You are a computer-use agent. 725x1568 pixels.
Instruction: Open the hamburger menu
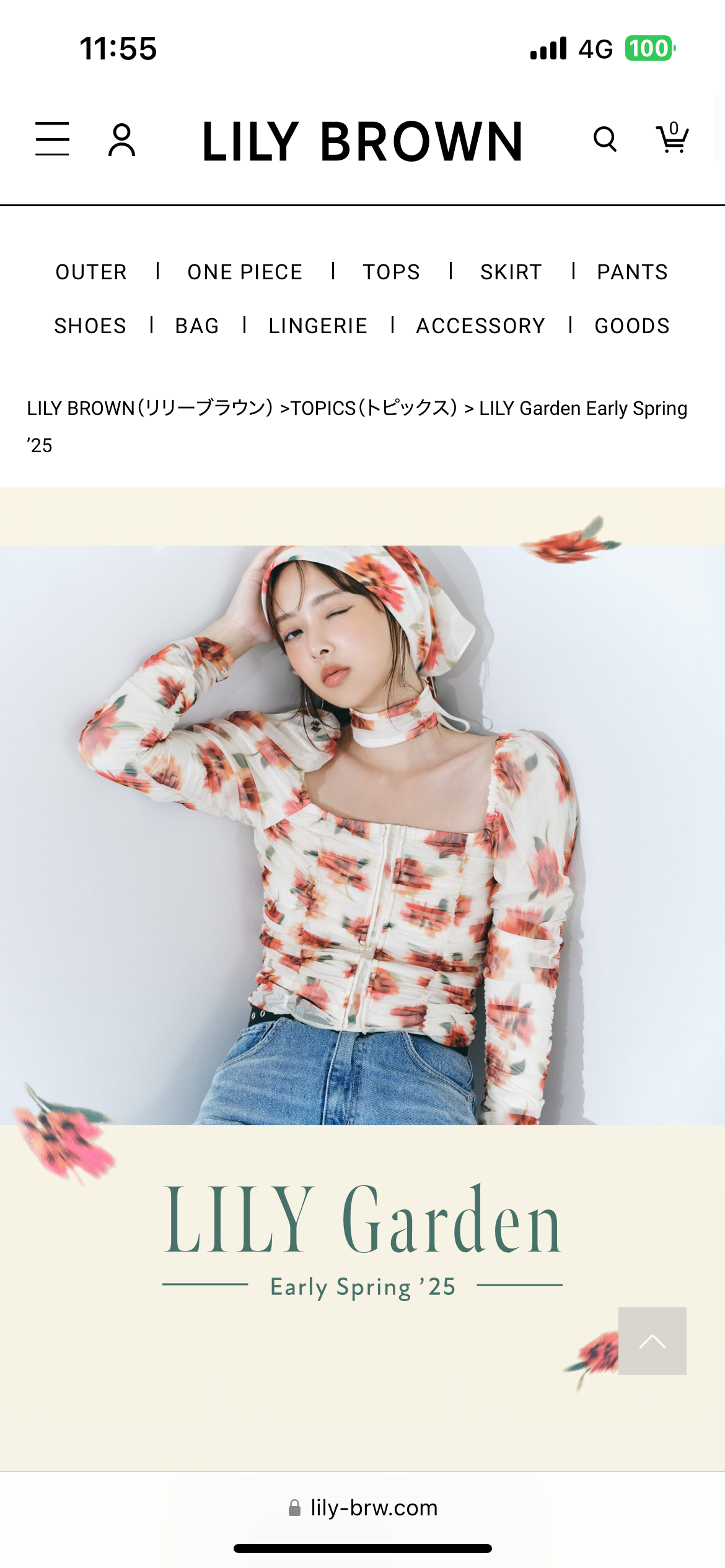pyautogui.click(x=52, y=139)
